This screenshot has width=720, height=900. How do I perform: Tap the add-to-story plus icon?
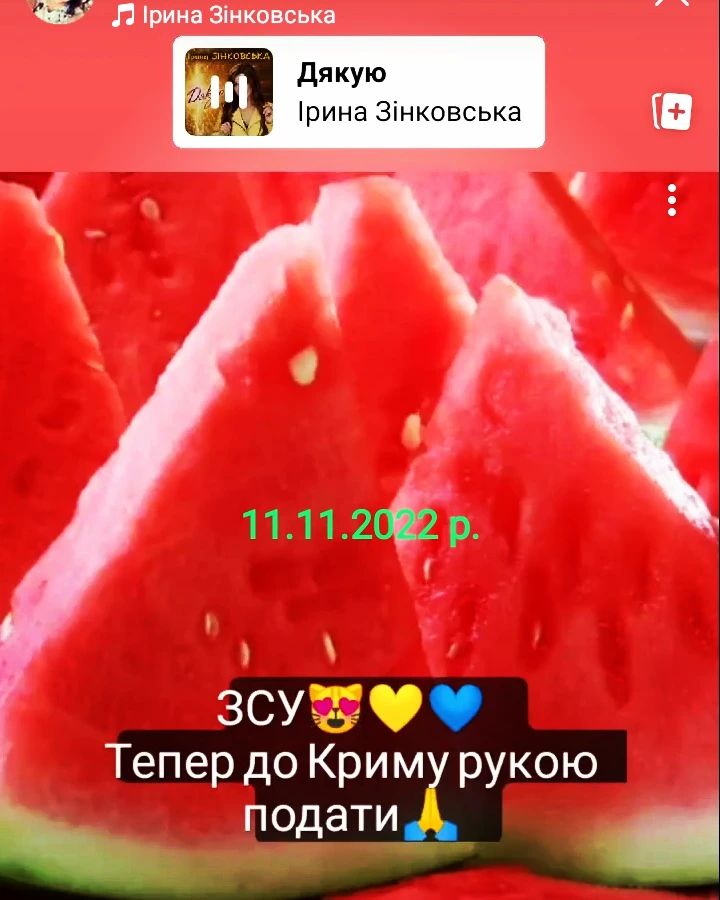672,111
